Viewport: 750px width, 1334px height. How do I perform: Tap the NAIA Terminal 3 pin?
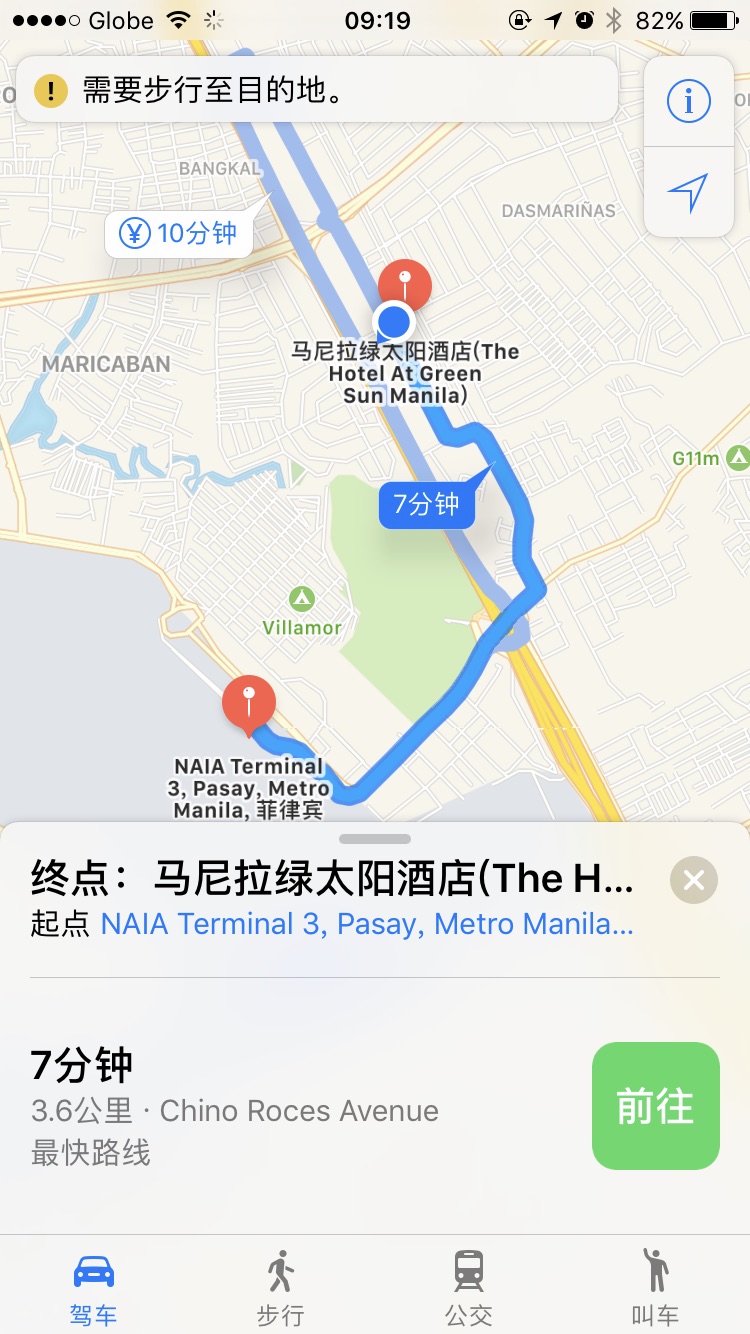(x=249, y=701)
